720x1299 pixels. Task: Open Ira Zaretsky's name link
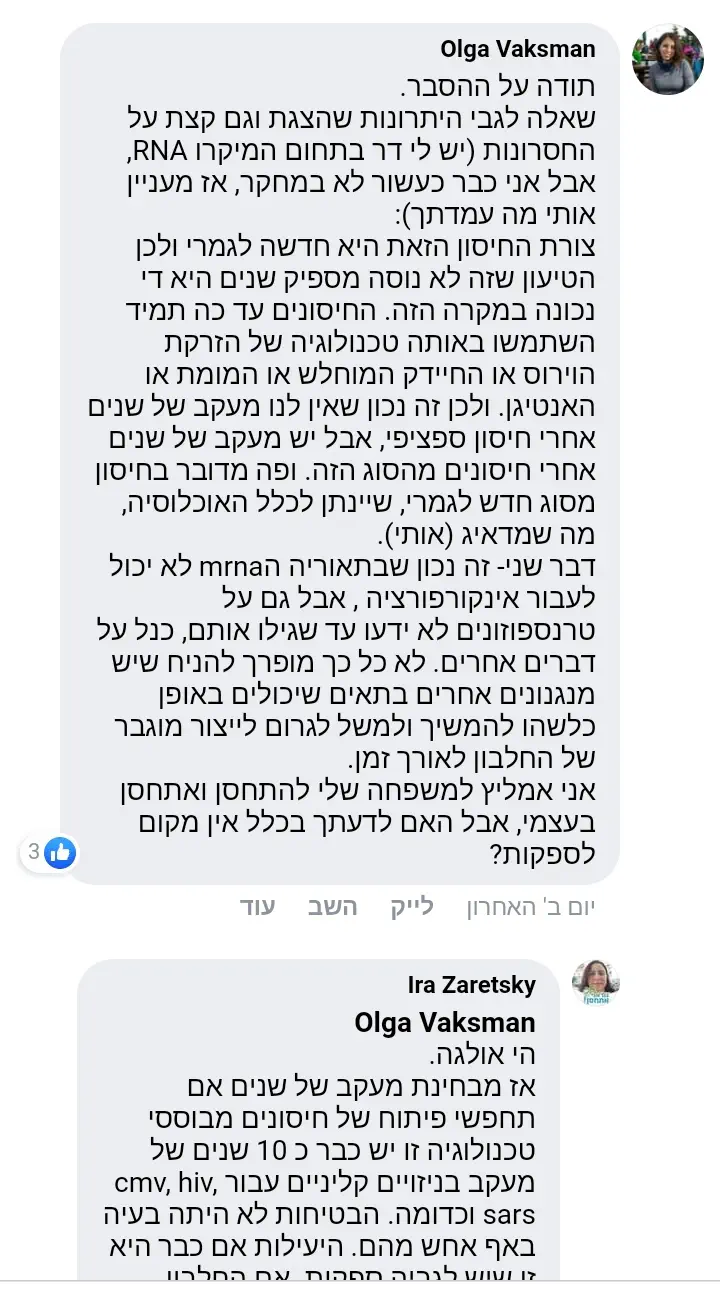[x=471, y=985]
